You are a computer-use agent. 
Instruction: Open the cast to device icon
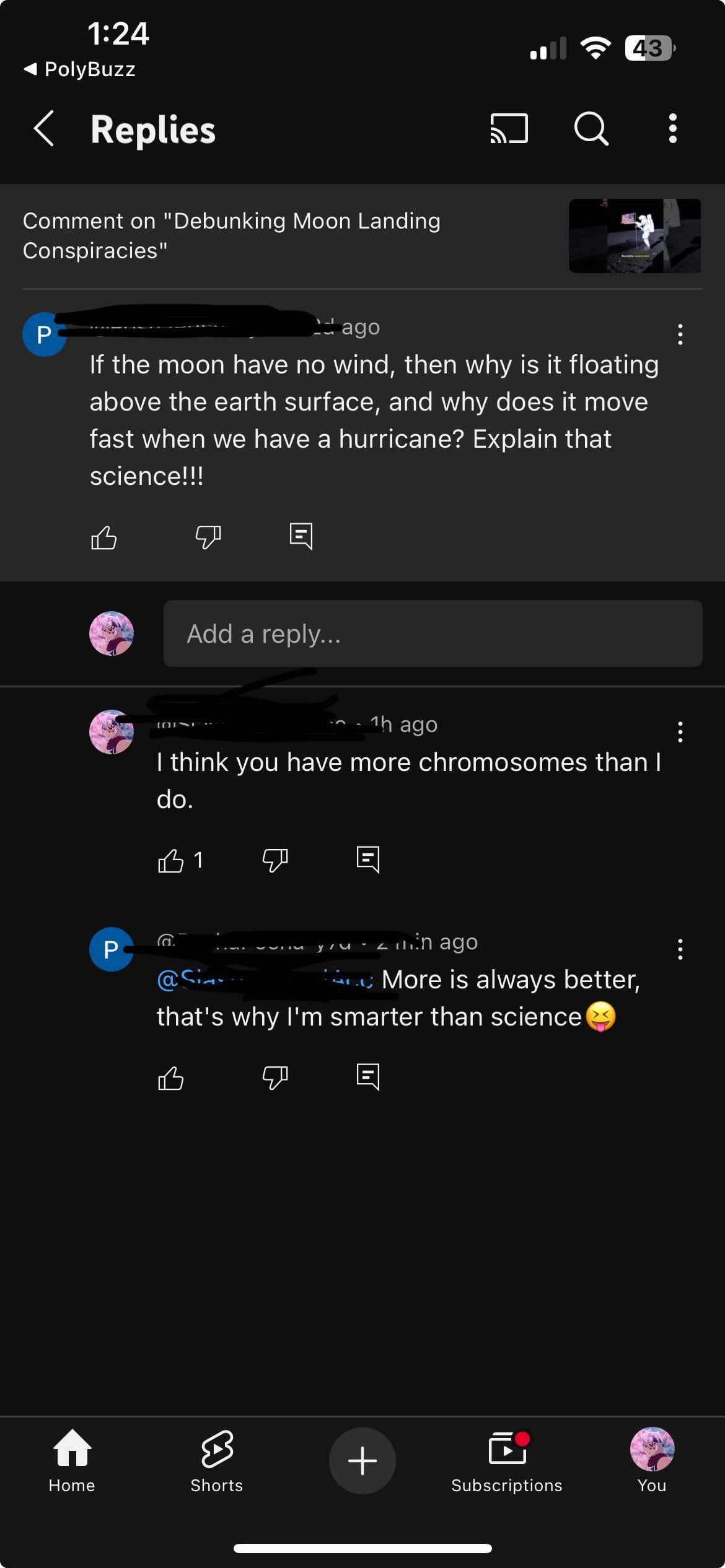509,129
